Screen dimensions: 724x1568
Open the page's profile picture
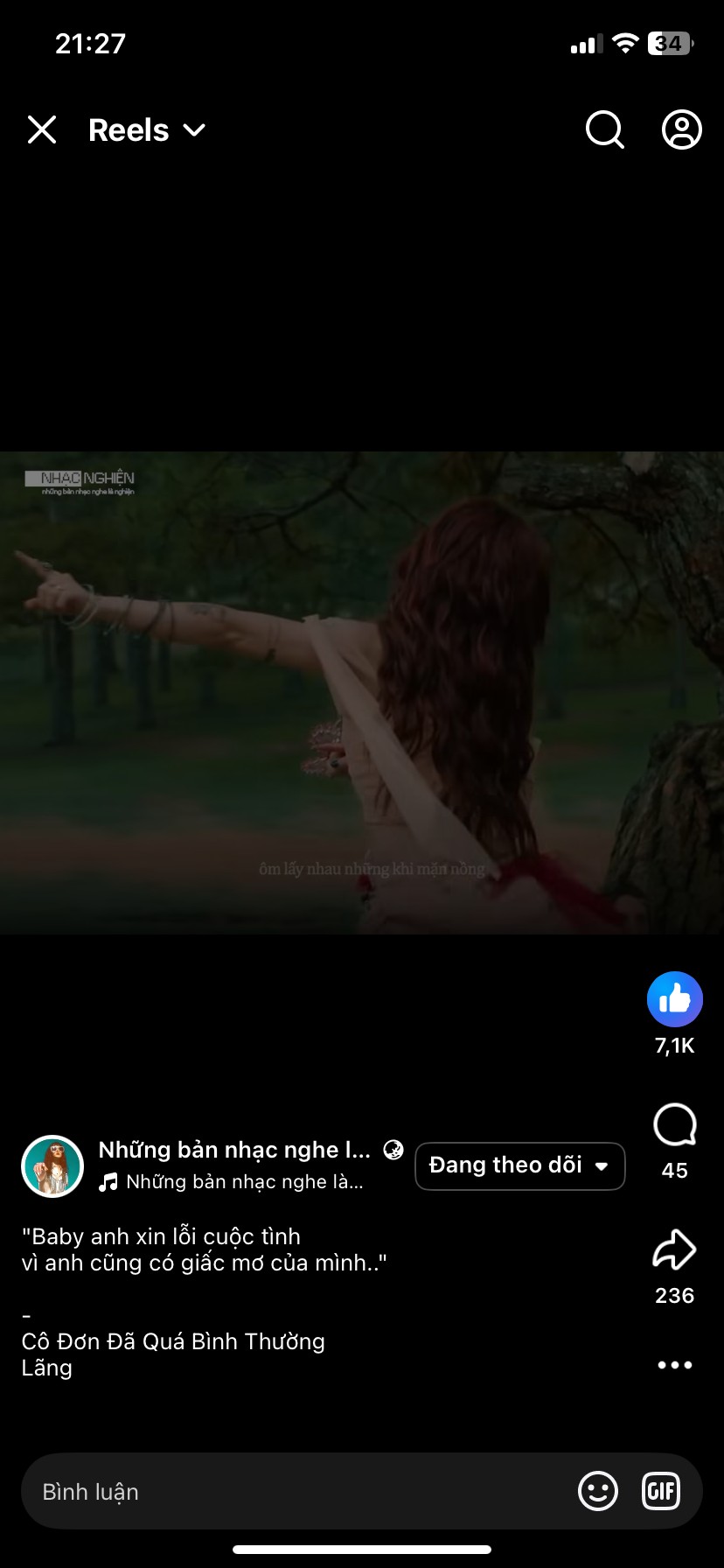52,1166
